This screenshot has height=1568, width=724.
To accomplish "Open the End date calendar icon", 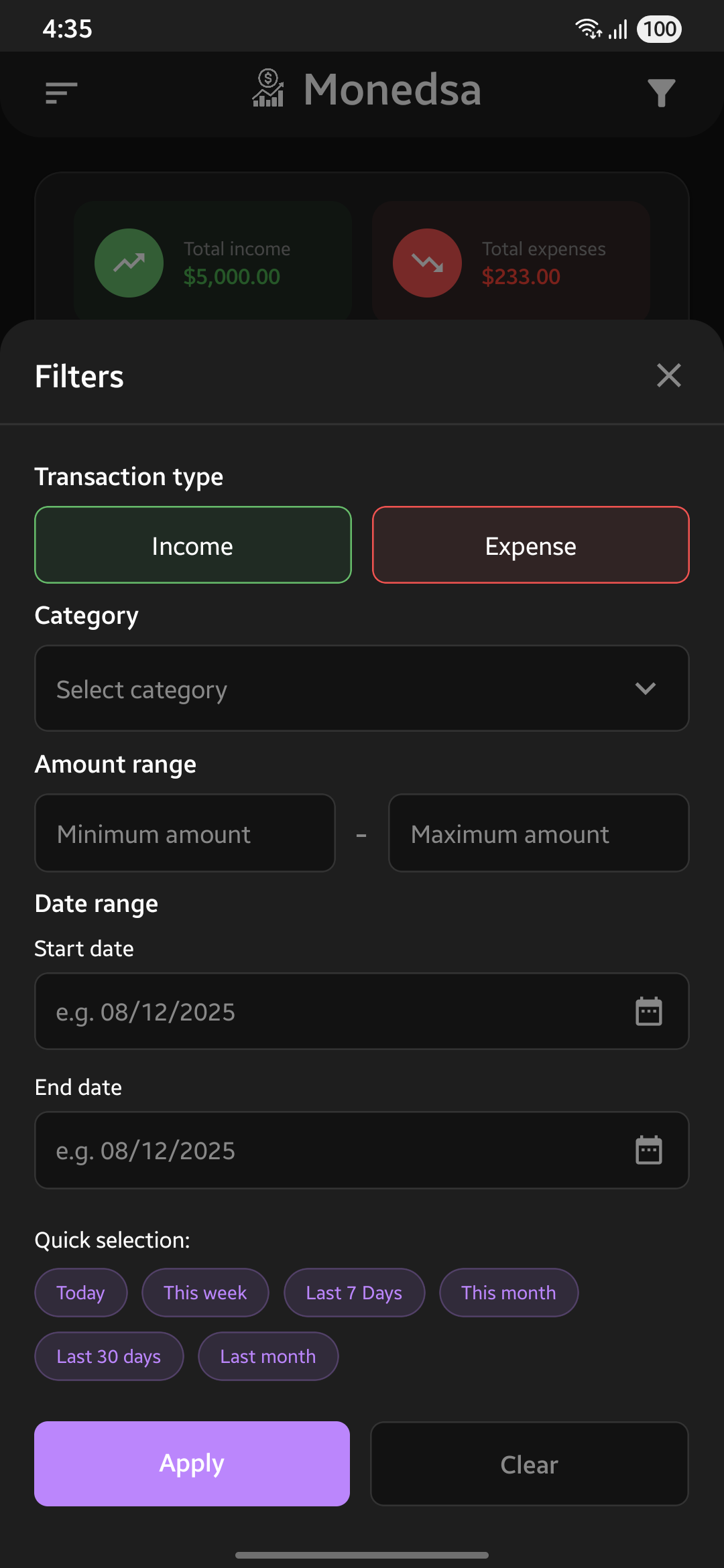I will (x=648, y=1150).
